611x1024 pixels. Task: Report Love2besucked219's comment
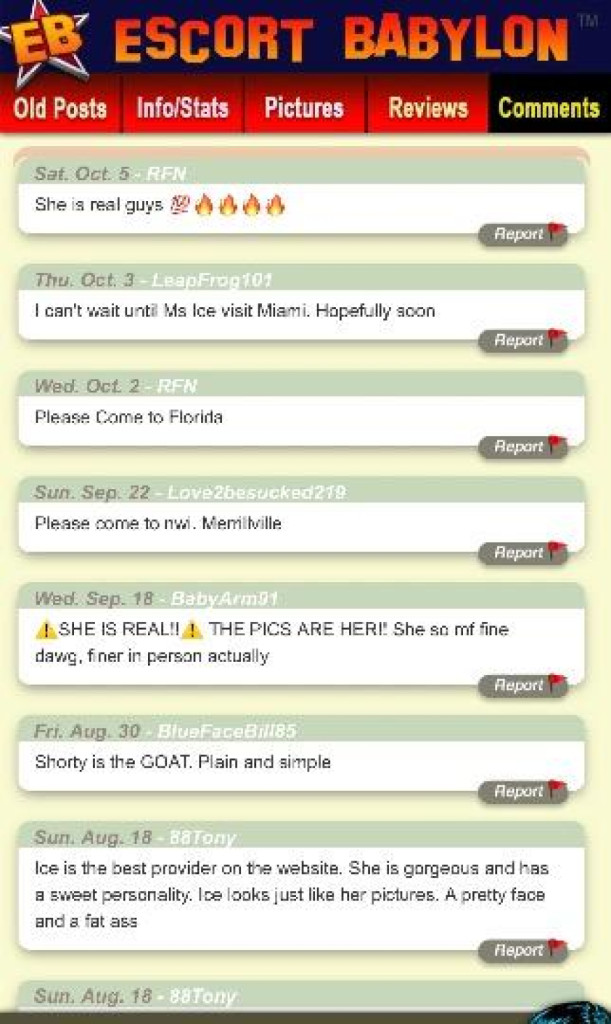[523, 552]
